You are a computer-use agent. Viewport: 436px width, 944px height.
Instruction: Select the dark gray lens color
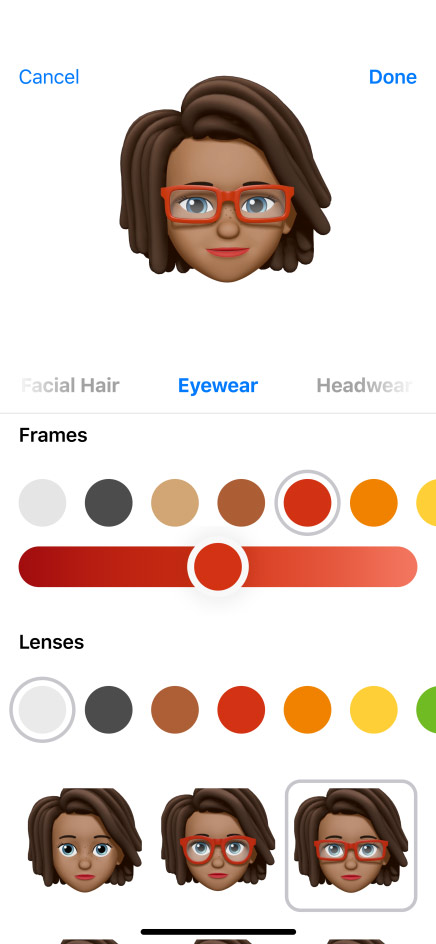tap(109, 710)
